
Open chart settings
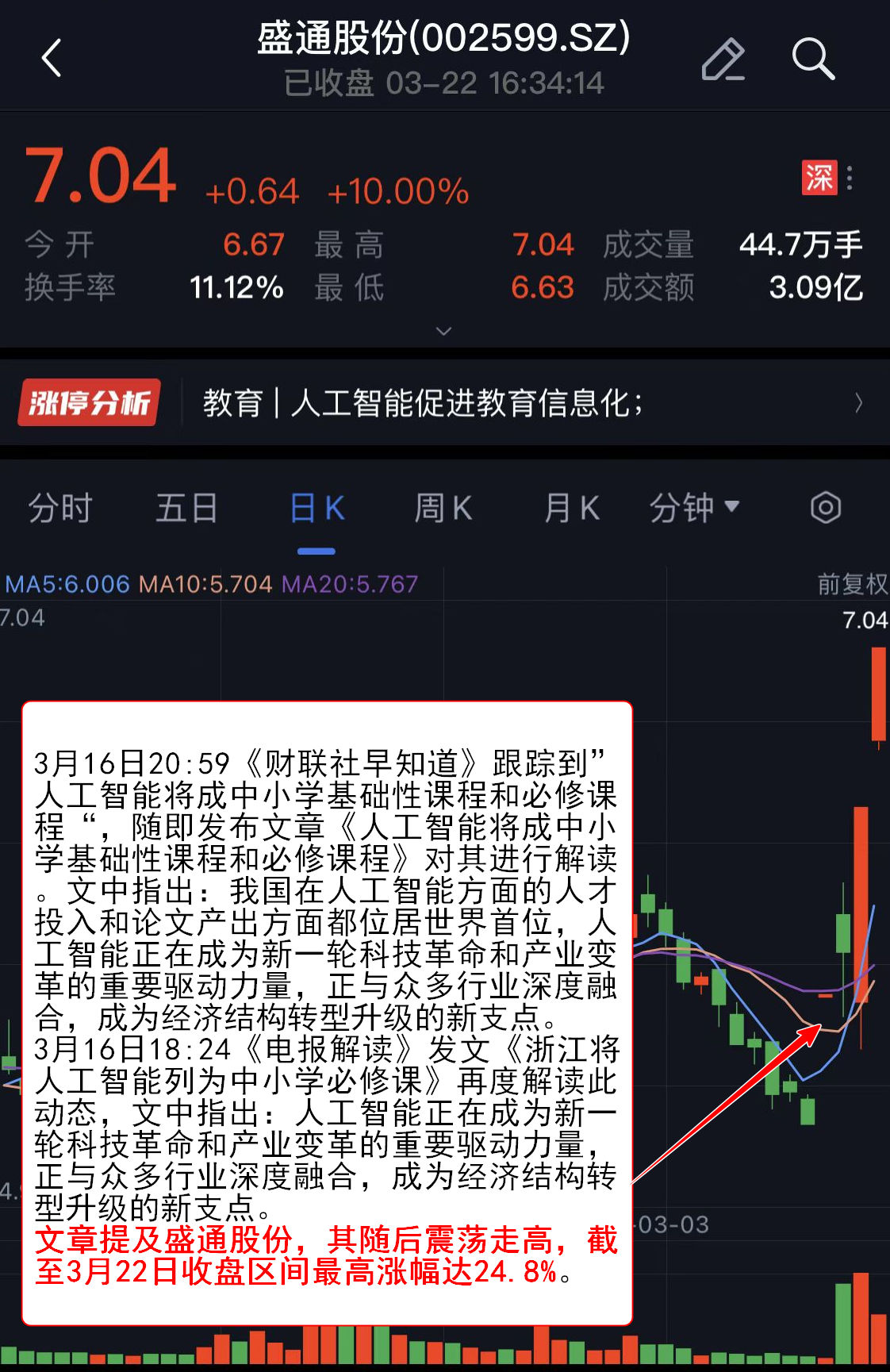point(825,508)
